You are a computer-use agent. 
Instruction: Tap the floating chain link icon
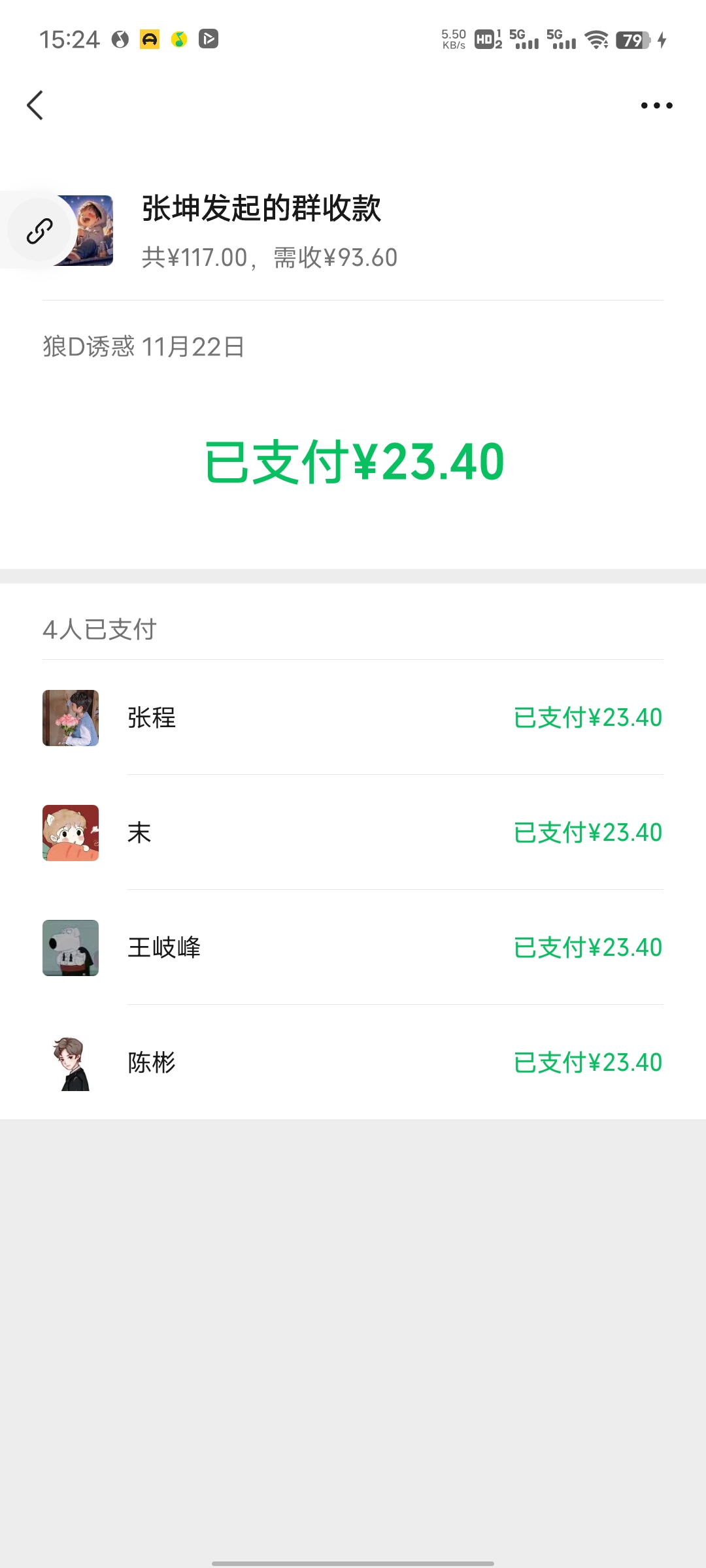pos(39,231)
